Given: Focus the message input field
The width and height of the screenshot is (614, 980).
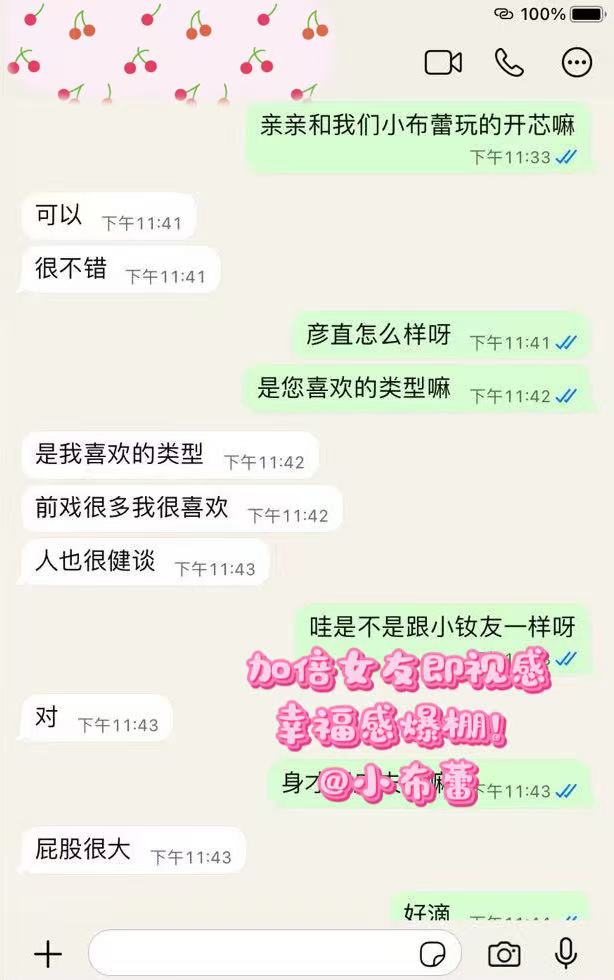Looking at the screenshot, I should (250, 953).
